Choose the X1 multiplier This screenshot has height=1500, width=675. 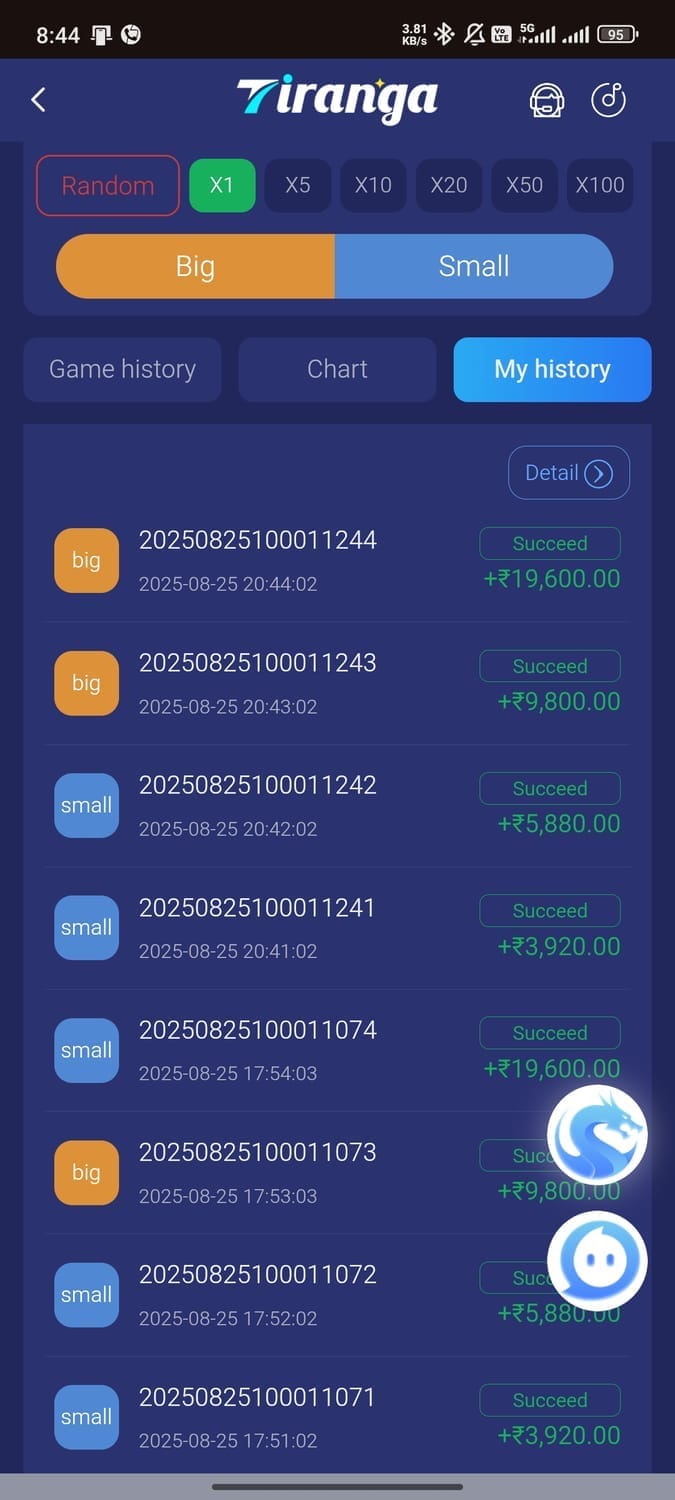coord(222,185)
